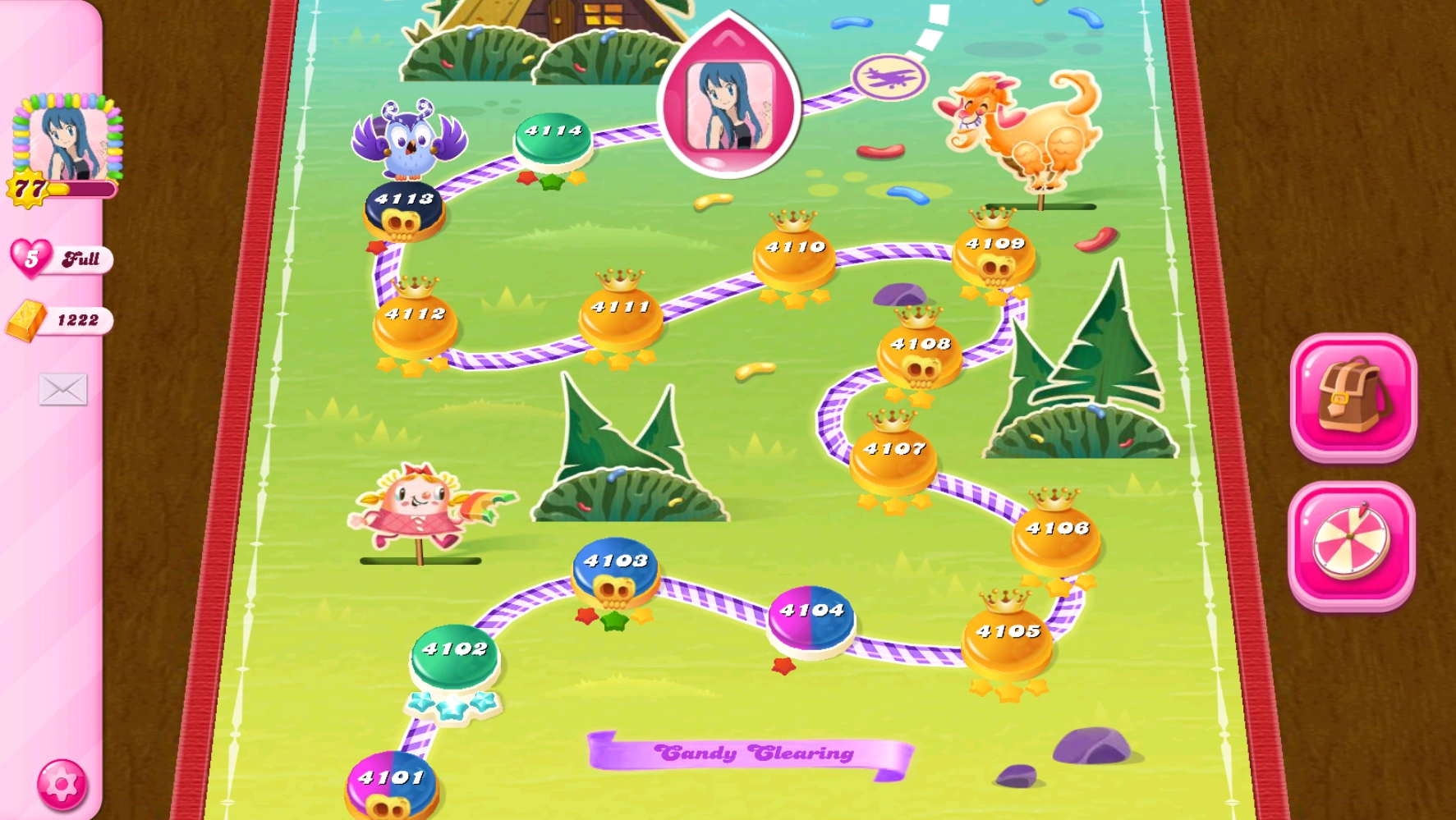This screenshot has width=1456, height=820.
Task: Open the mail inbox envelope
Action: click(x=63, y=389)
